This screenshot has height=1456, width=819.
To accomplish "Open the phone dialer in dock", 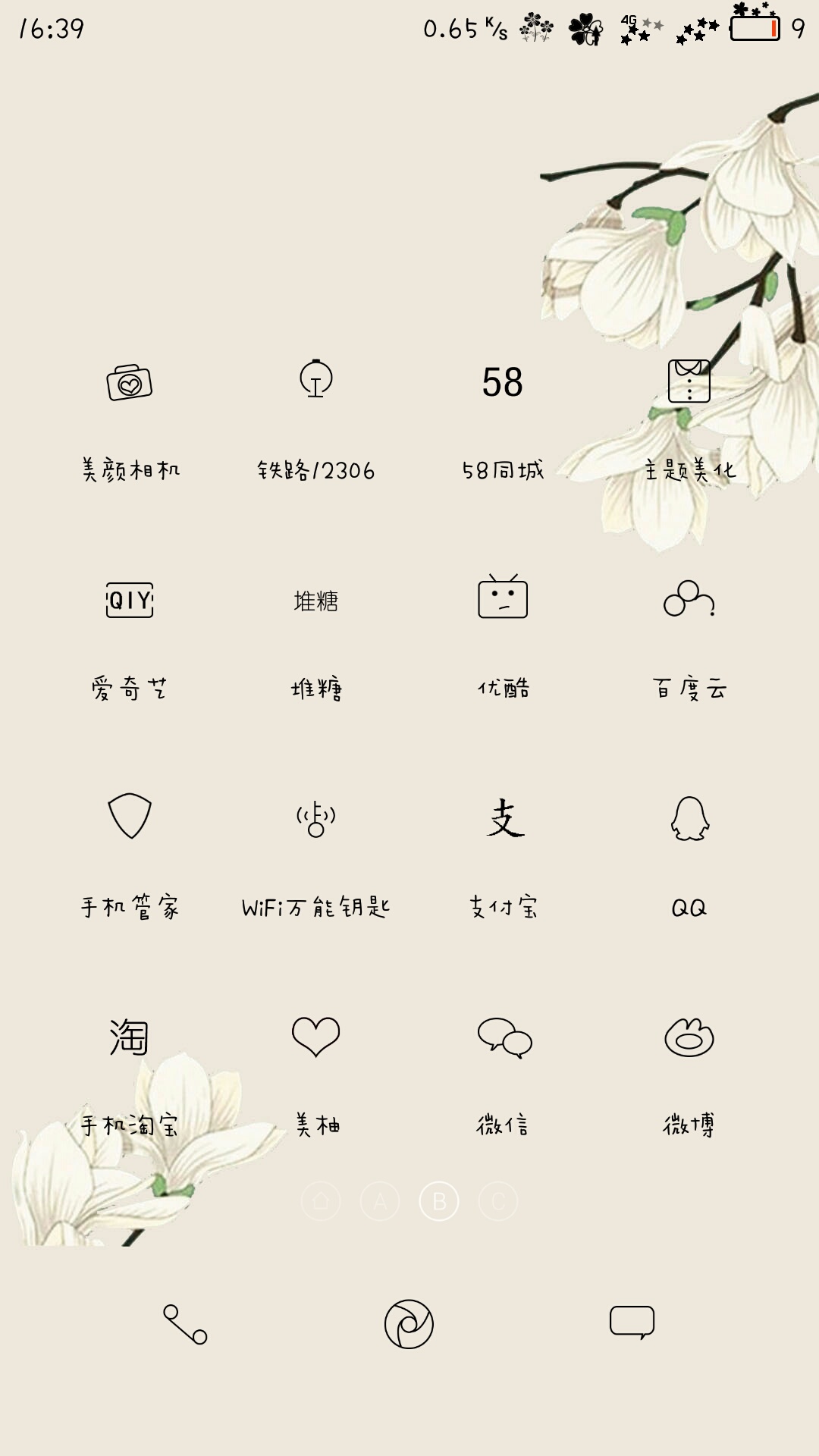I will click(x=185, y=1324).
